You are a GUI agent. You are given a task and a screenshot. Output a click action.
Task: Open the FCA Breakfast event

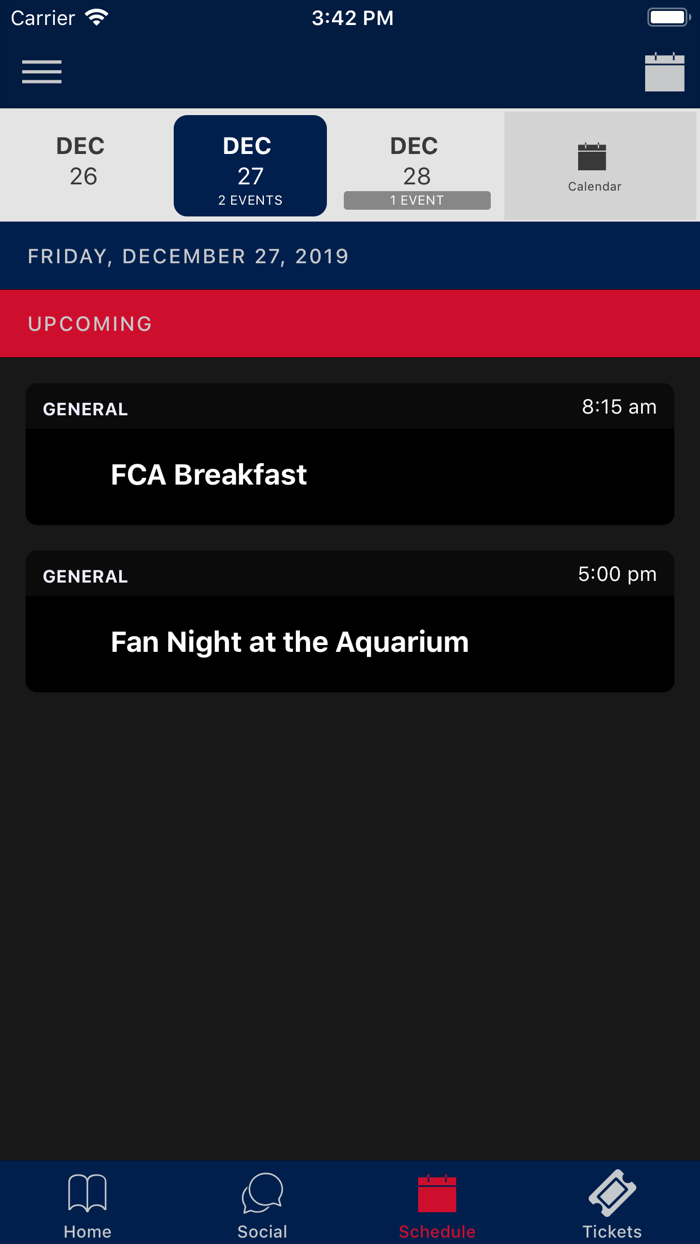click(x=350, y=475)
